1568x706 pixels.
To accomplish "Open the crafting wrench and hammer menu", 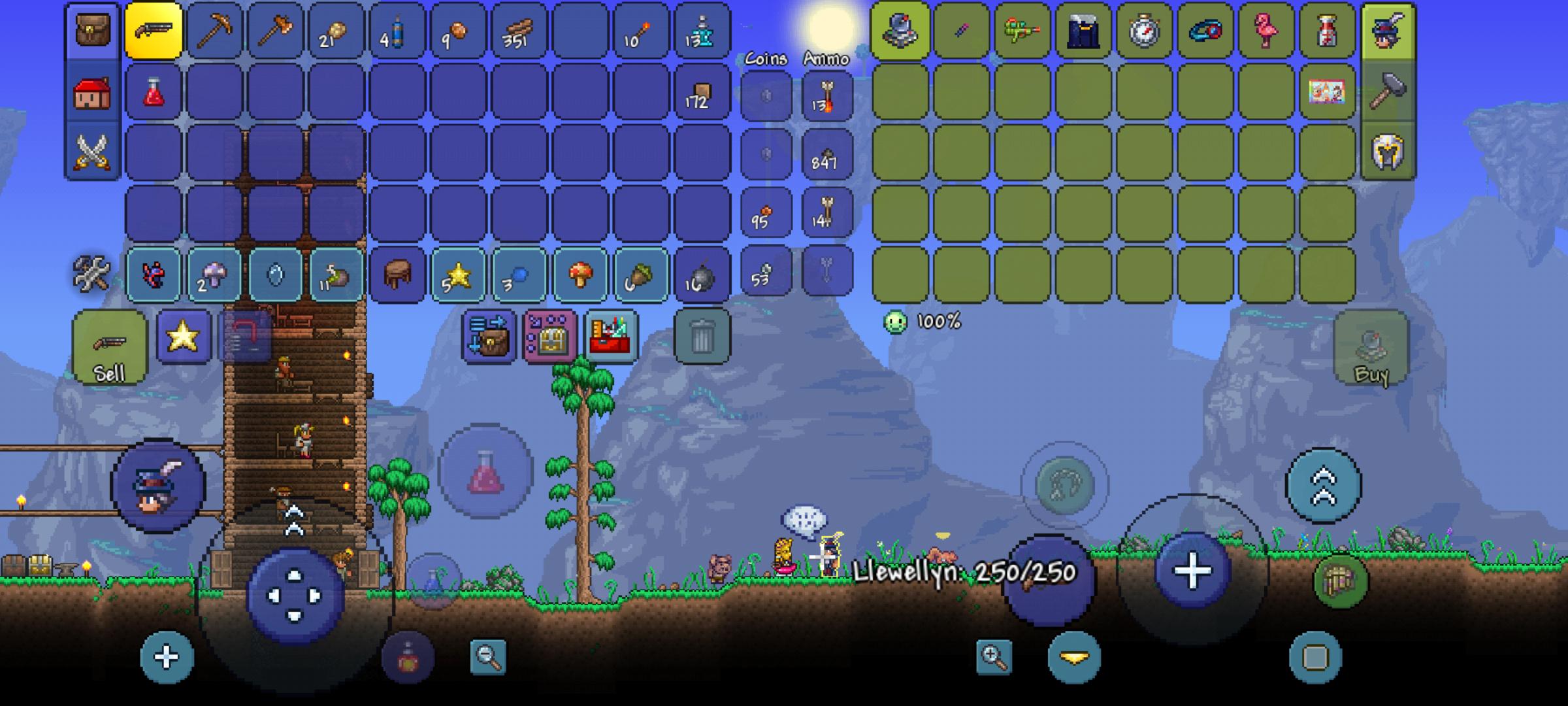I will tap(91, 274).
